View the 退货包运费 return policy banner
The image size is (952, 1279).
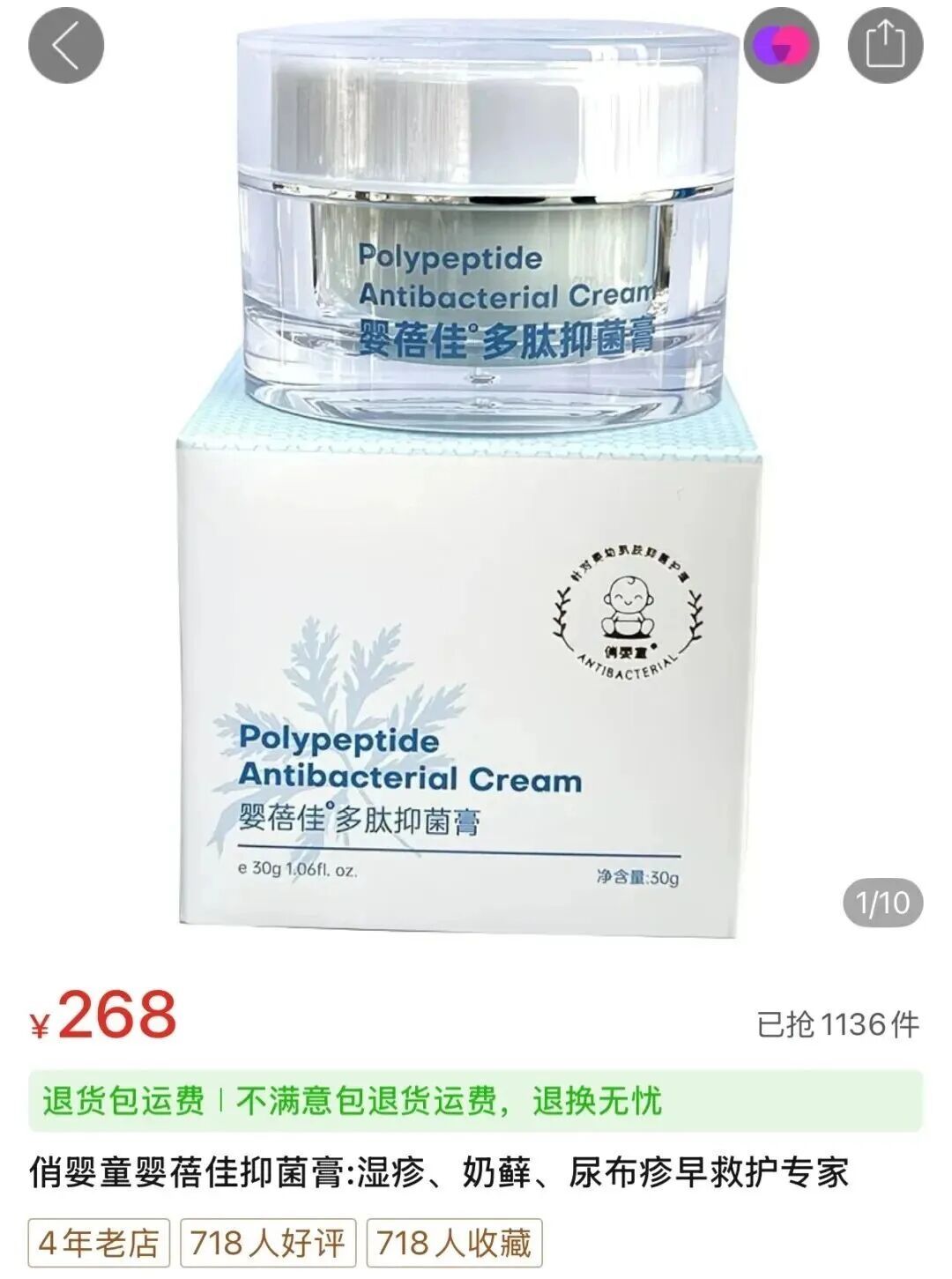click(x=475, y=1100)
